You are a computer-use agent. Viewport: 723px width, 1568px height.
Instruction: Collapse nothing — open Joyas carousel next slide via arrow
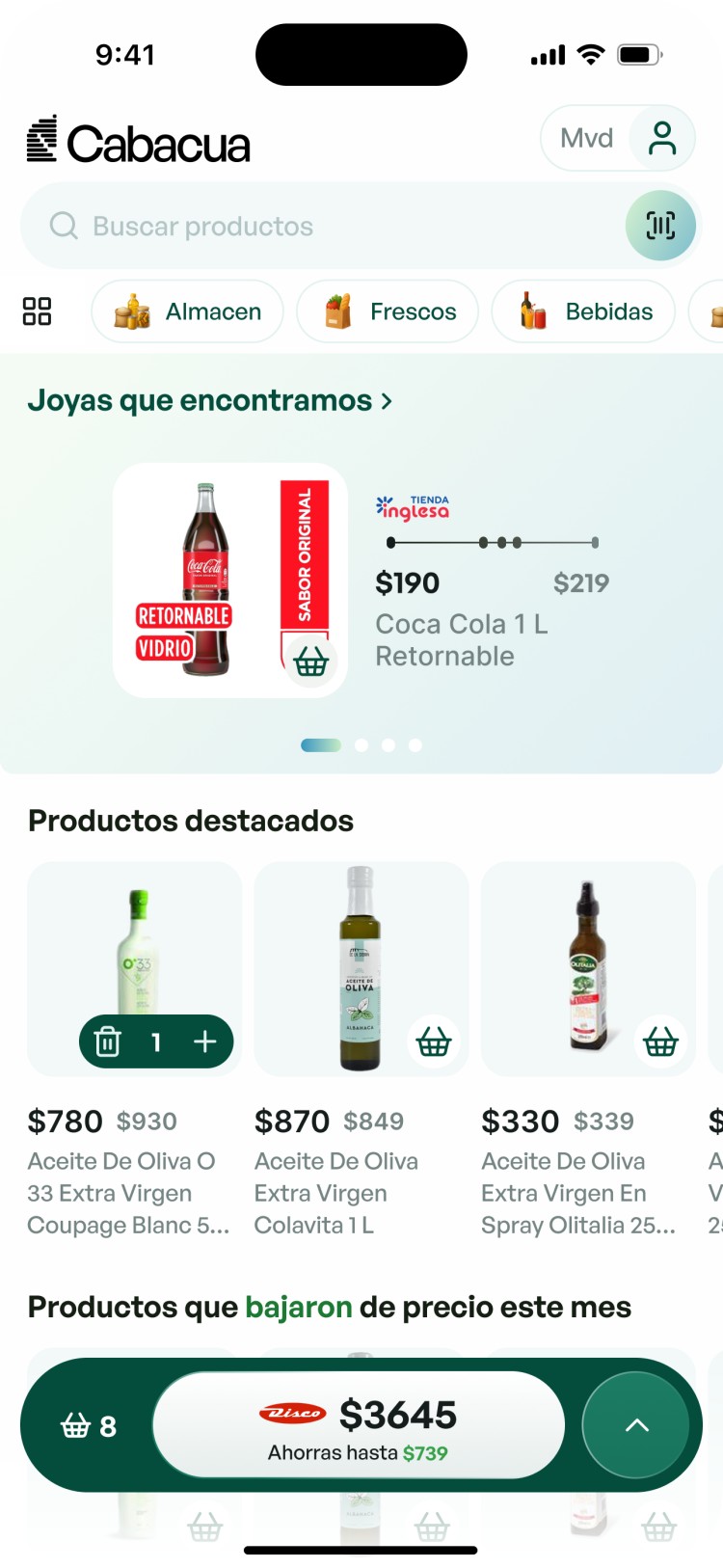(385, 400)
